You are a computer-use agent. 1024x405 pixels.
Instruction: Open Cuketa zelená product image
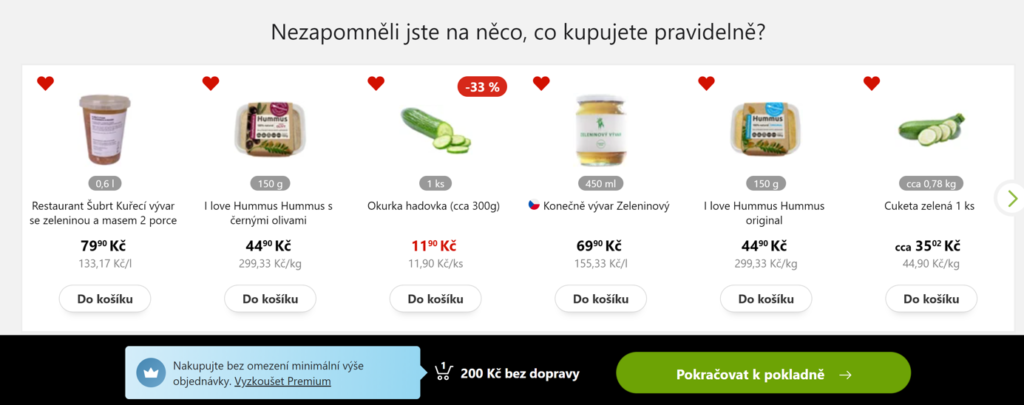click(x=931, y=130)
